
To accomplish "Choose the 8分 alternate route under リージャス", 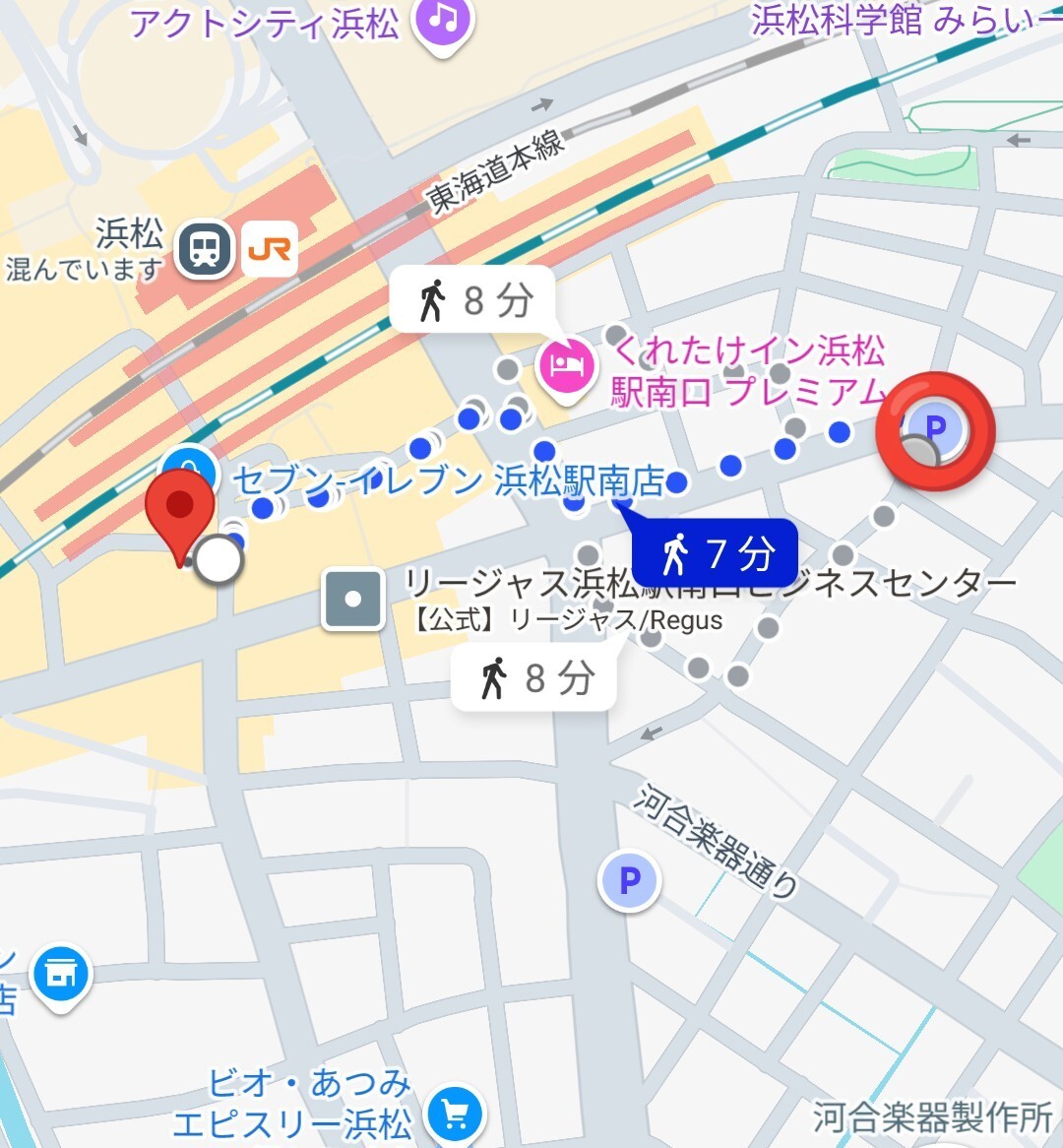I will (534, 678).
